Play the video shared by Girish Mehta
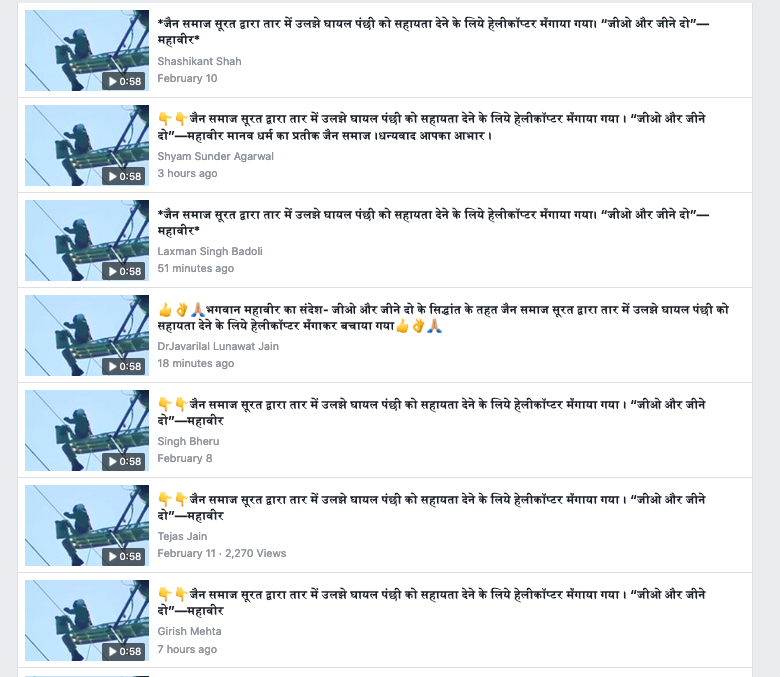Screen dimensions: 780x677 click(85, 620)
